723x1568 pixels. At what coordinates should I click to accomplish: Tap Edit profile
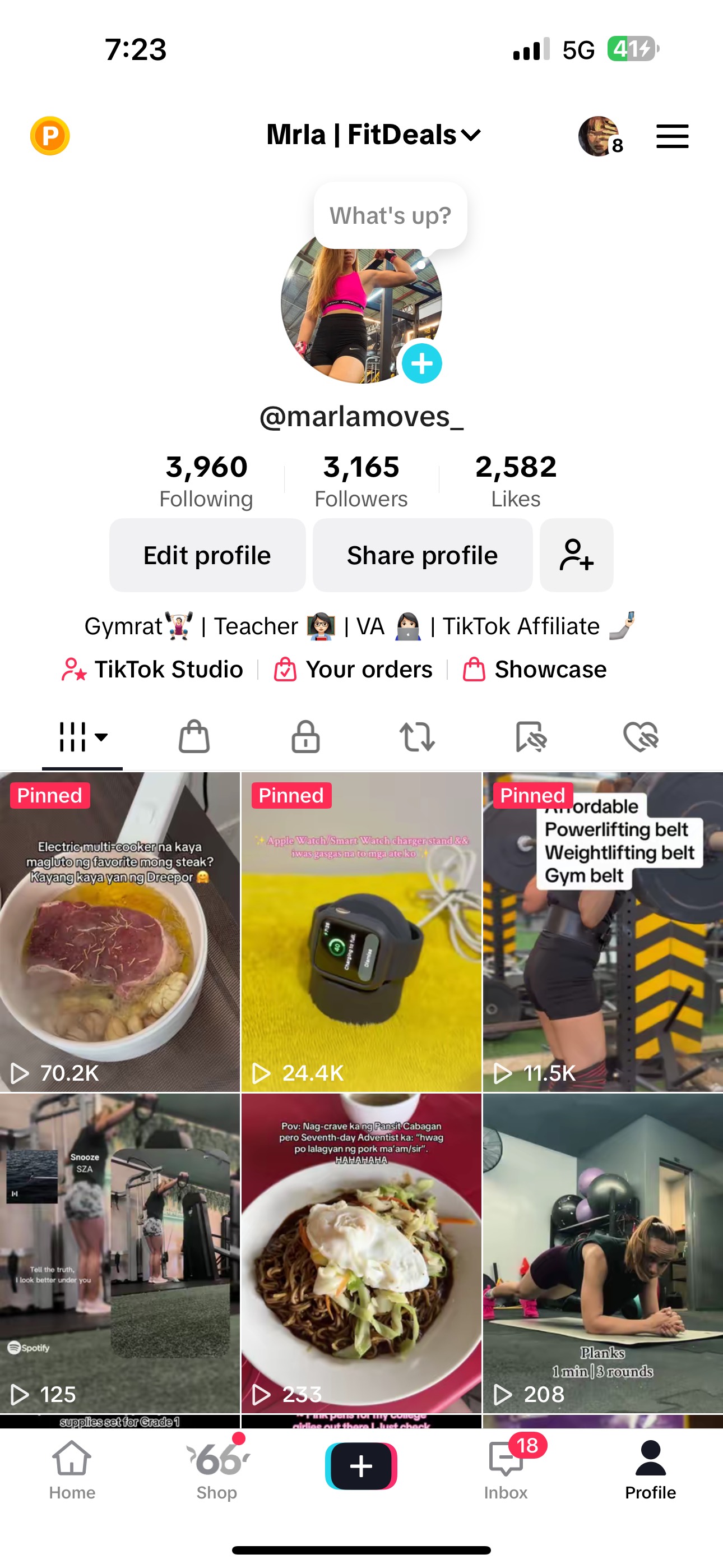207,555
